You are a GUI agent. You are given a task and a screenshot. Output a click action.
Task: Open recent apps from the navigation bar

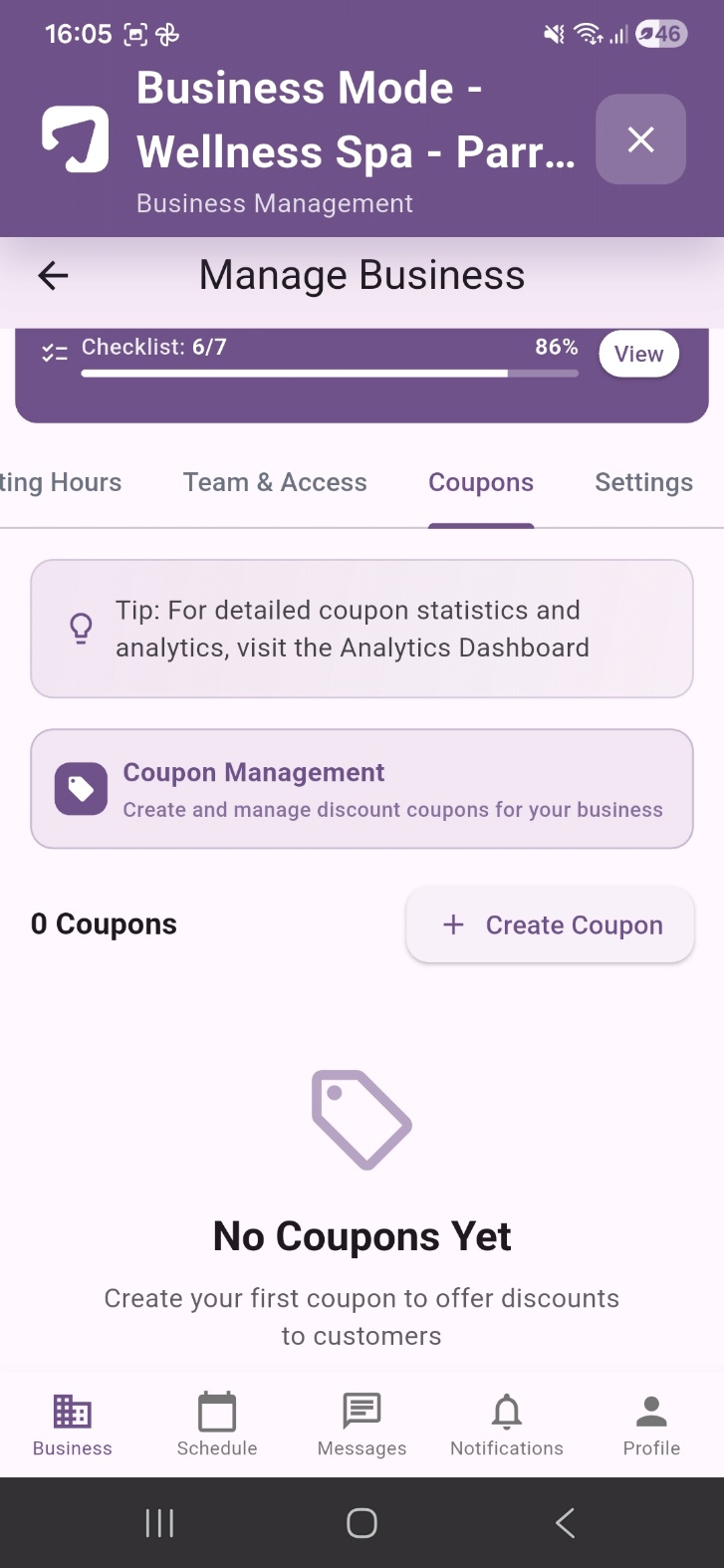[159, 1522]
